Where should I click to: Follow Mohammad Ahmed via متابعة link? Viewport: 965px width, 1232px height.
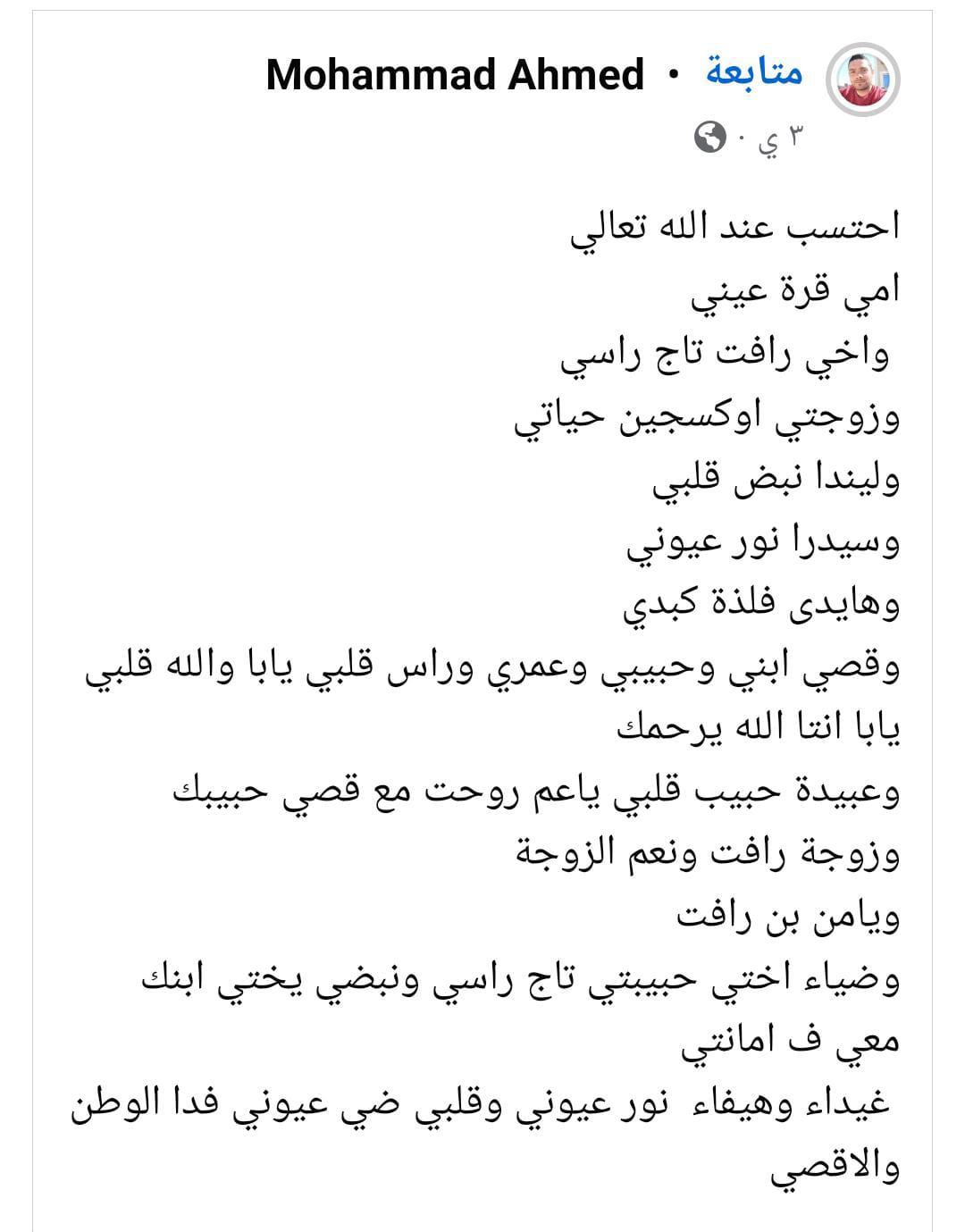[753, 73]
